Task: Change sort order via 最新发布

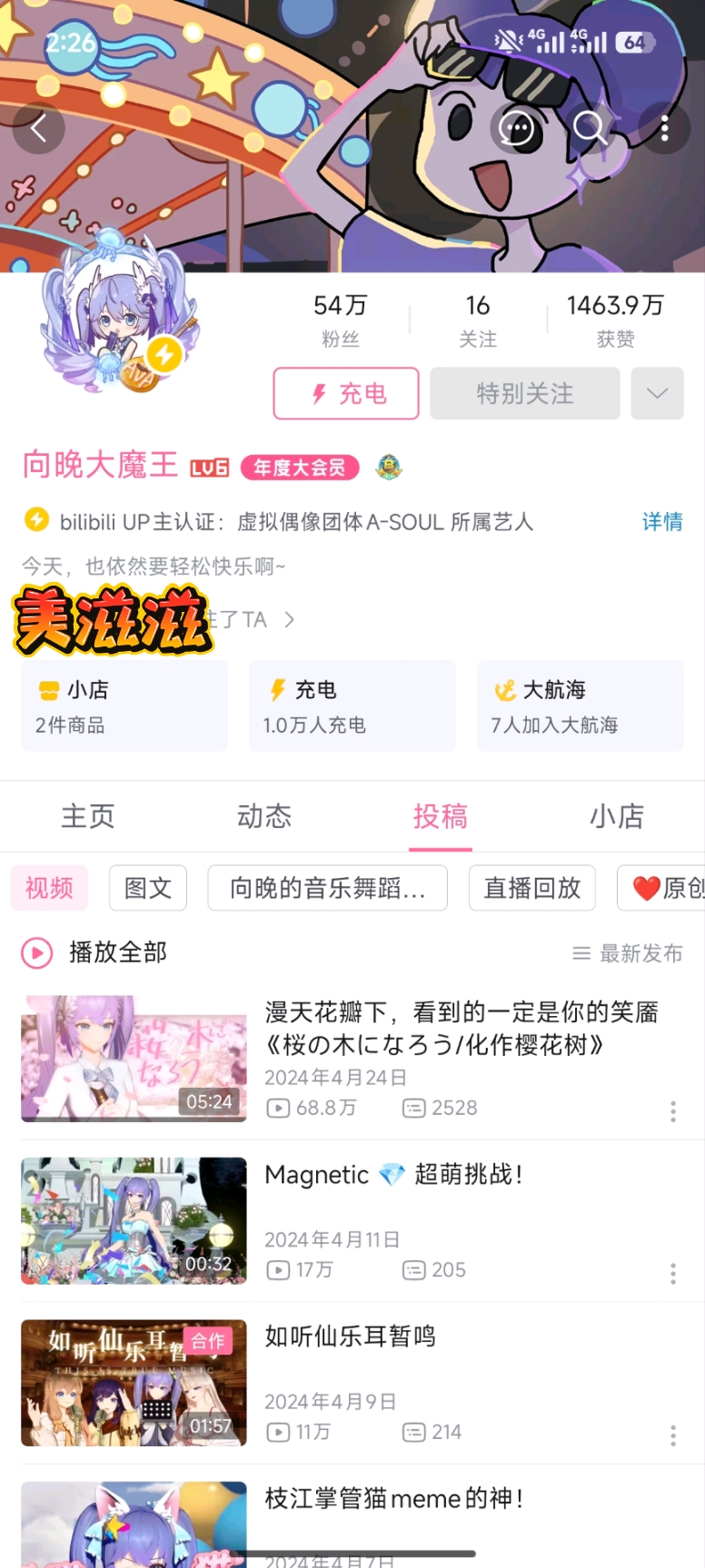Action: coord(627,953)
